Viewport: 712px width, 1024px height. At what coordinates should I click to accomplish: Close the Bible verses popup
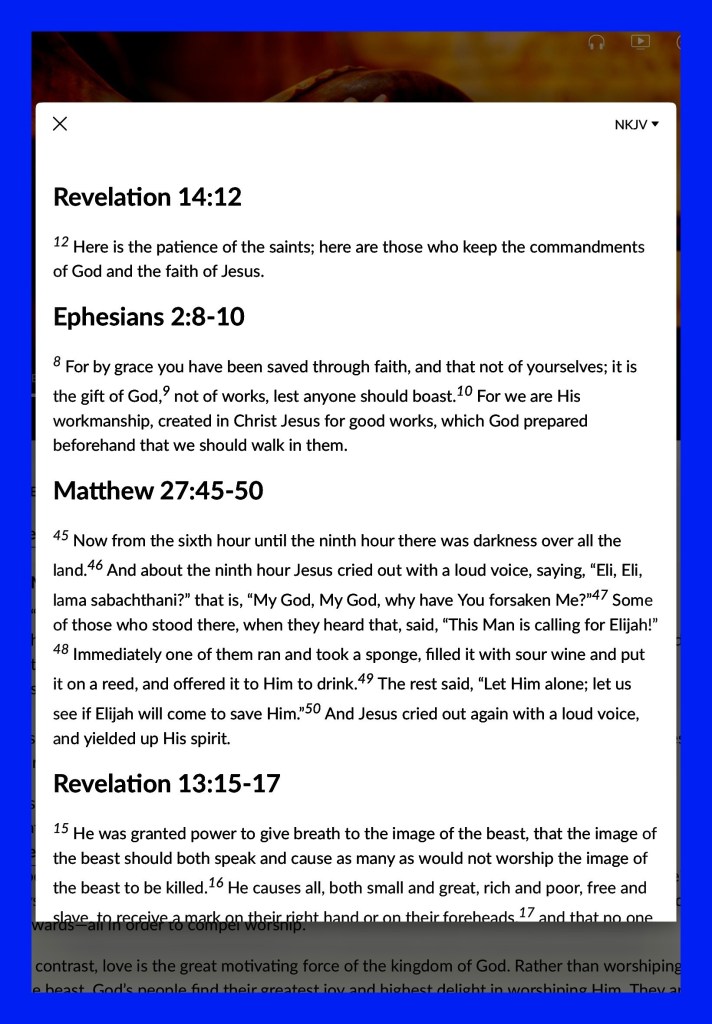coord(60,123)
